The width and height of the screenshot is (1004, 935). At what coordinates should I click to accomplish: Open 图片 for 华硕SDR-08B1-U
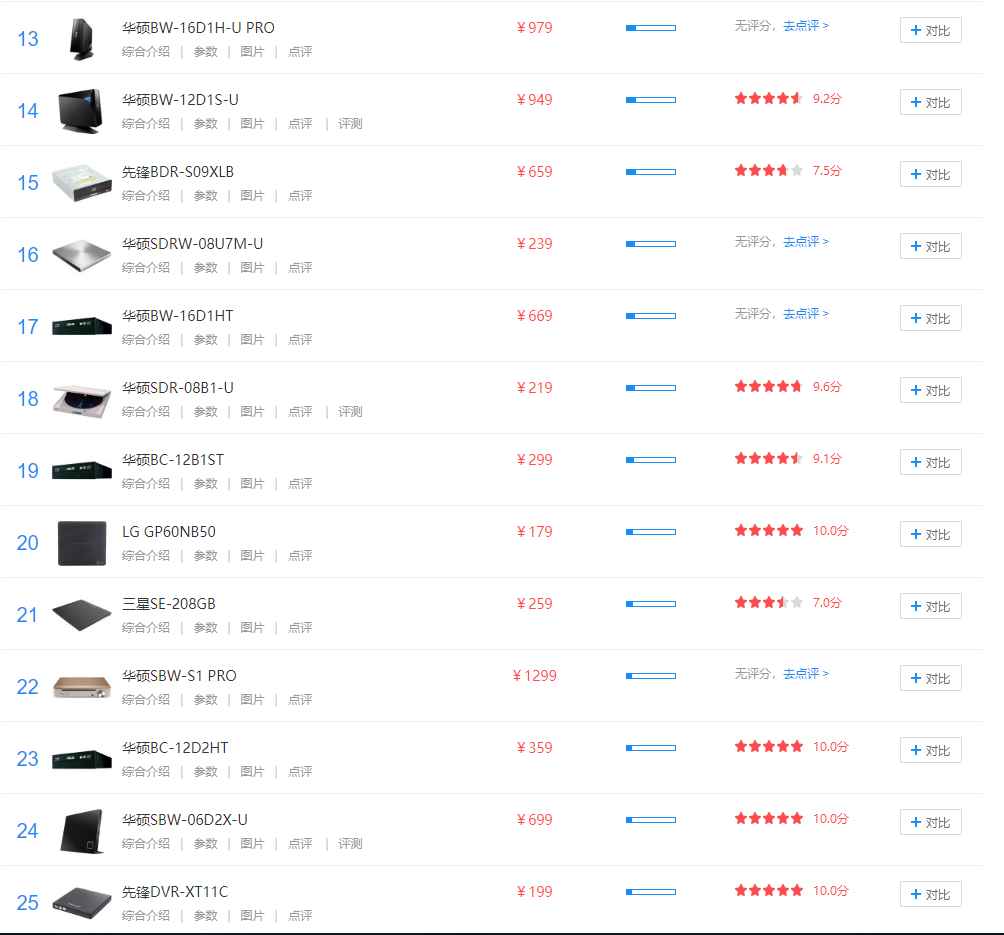[252, 412]
